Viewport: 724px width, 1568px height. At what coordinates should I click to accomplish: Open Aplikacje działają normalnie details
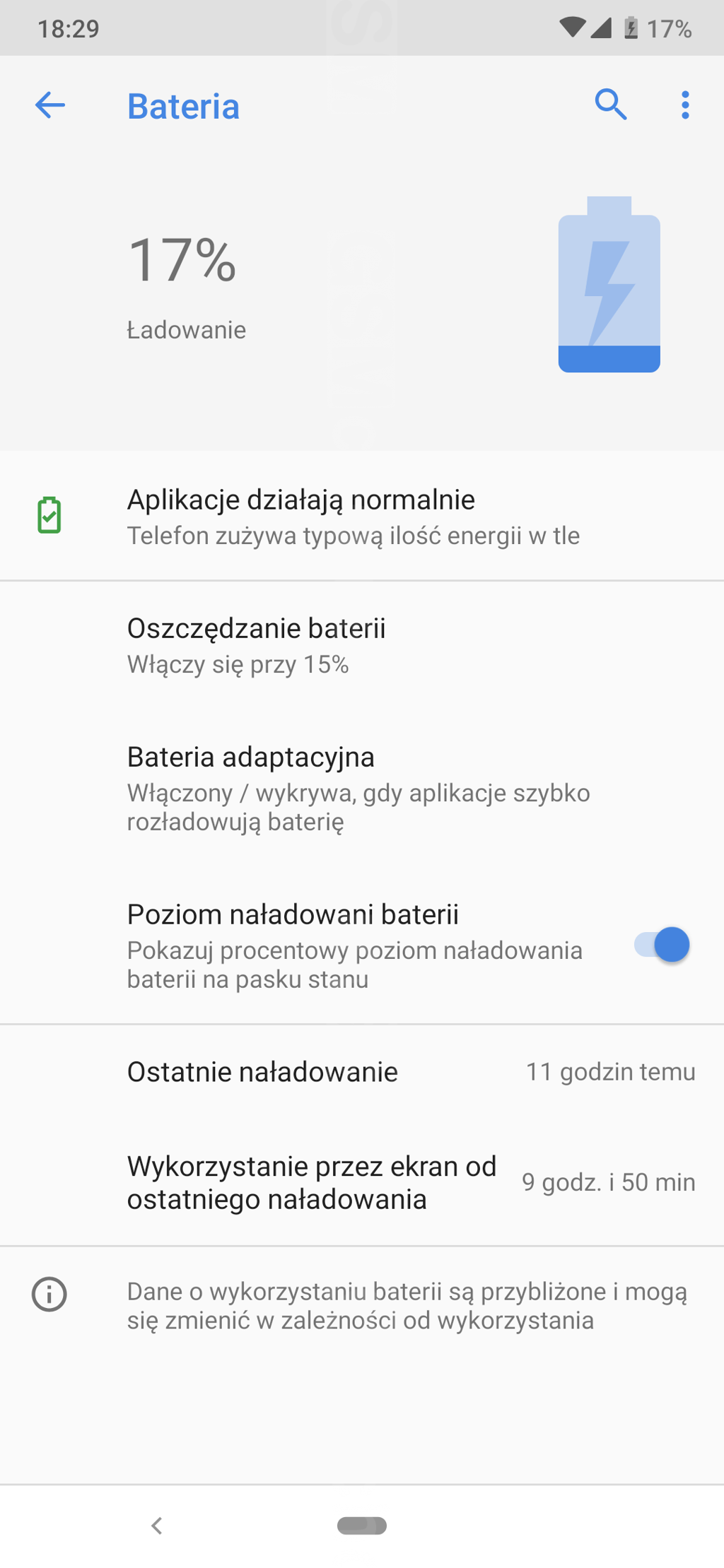pos(354,517)
